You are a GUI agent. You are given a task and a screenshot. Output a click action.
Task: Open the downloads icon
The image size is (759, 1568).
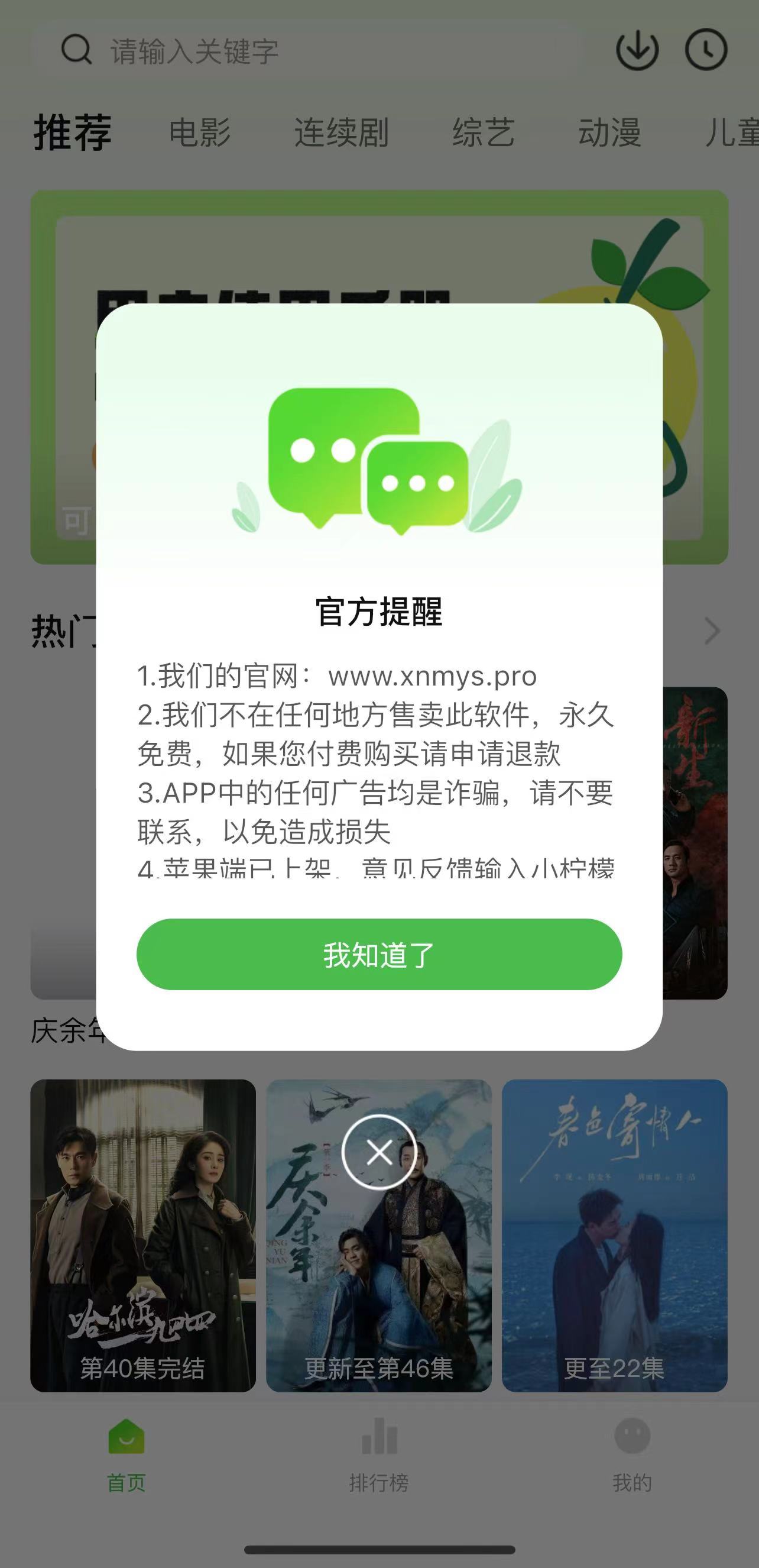tap(637, 50)
